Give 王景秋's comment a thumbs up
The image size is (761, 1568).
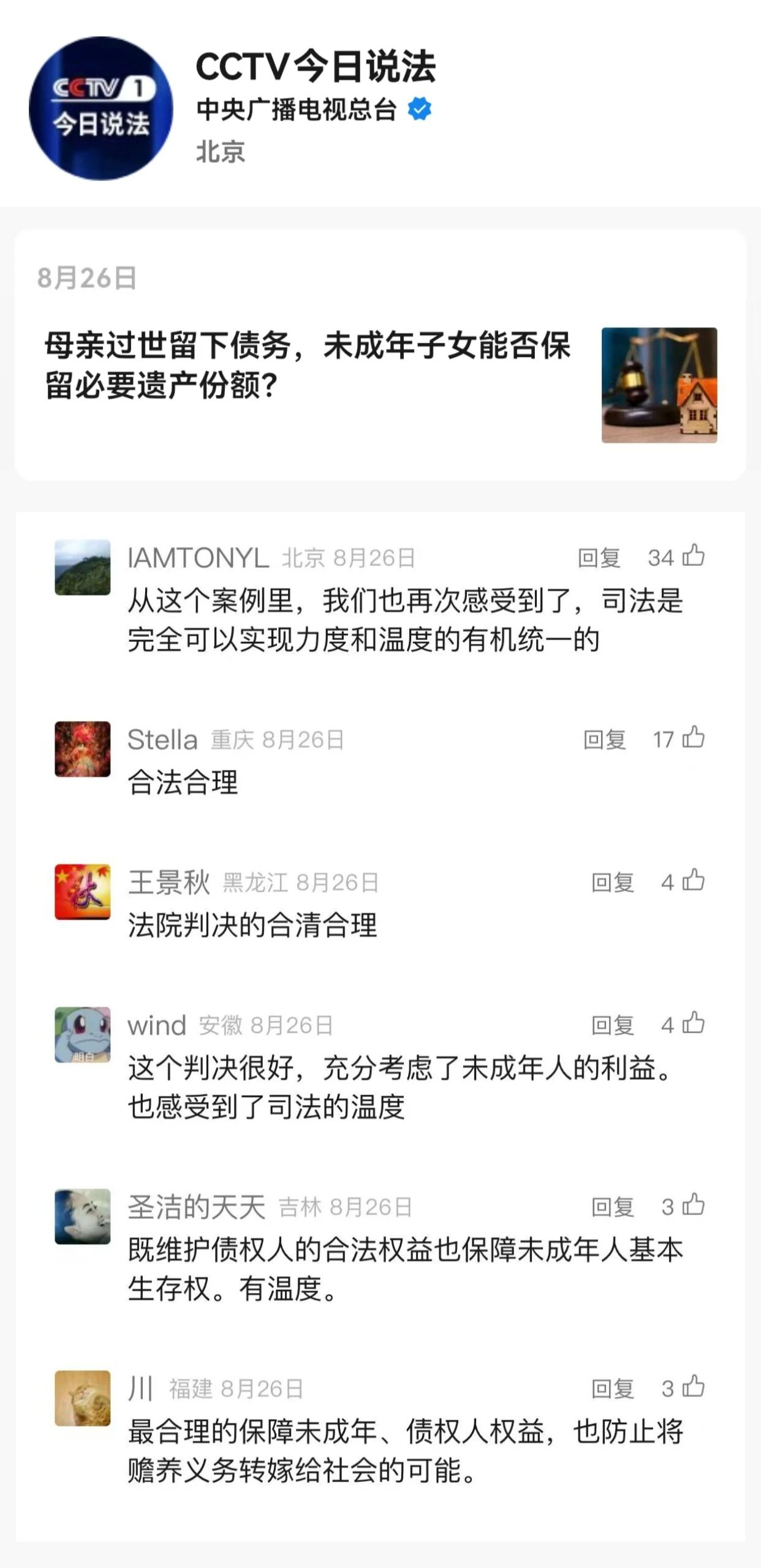coord(694,880)
